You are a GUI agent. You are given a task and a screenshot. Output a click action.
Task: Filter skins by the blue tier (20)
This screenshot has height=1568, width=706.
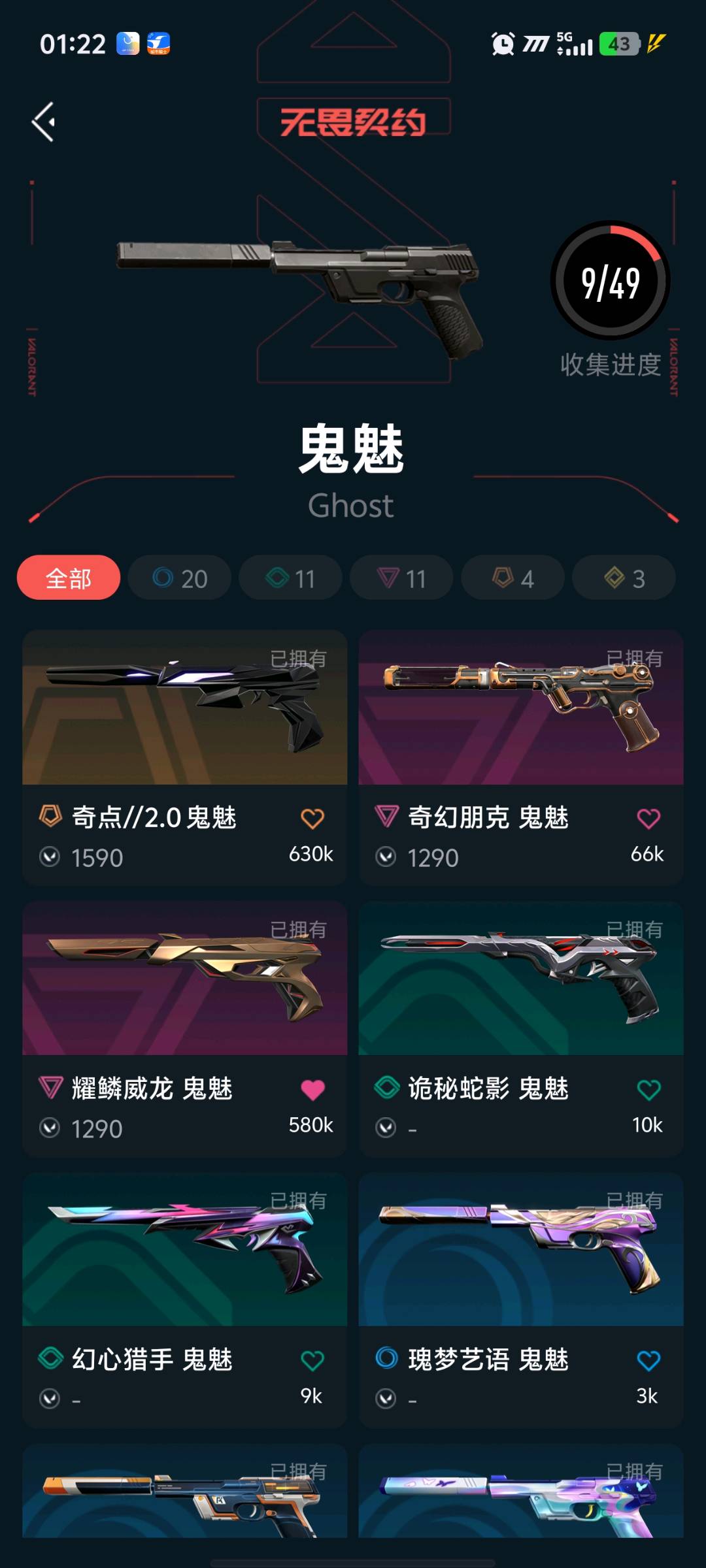[180, 578]
